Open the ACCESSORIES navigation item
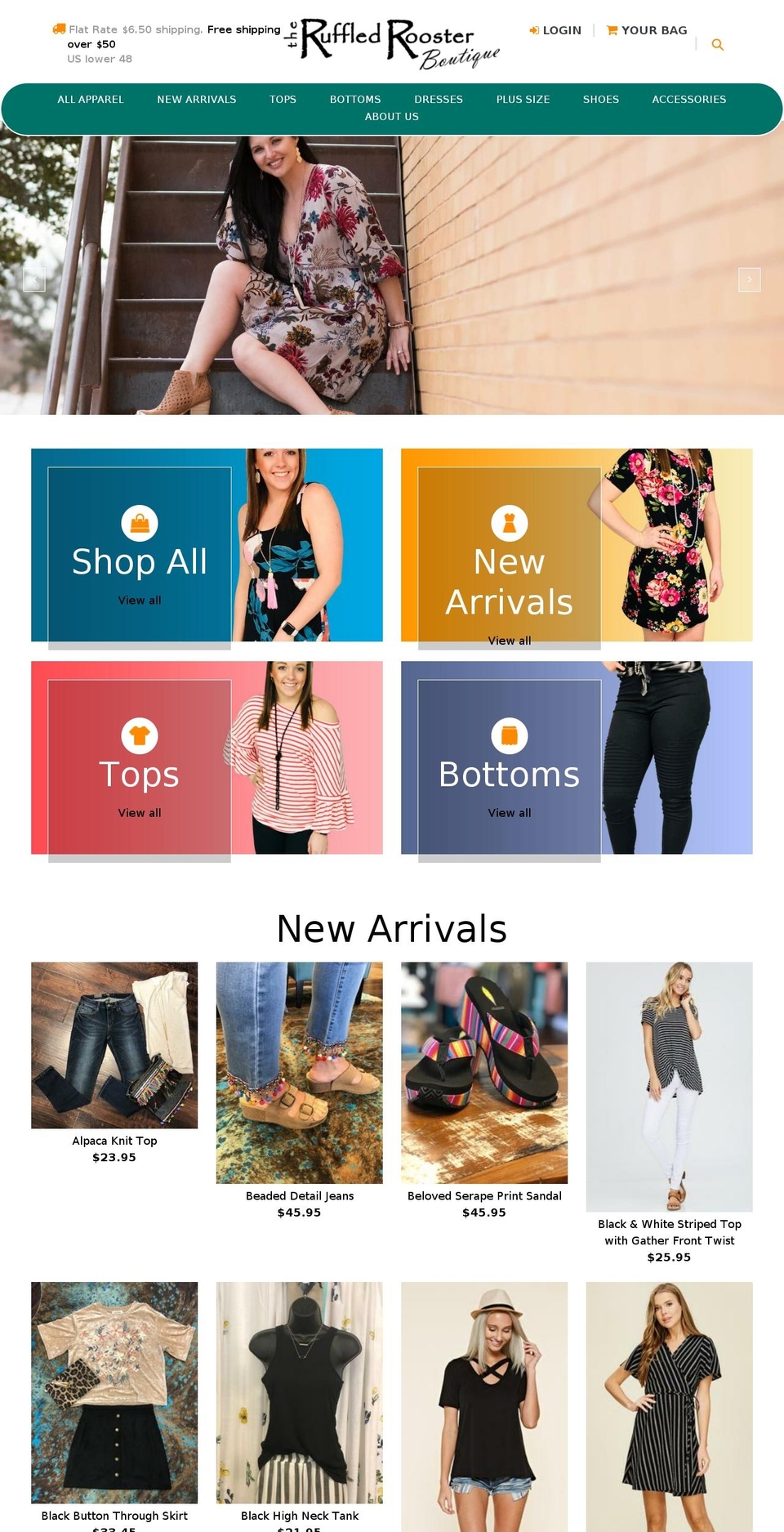The width and height of the screenshot is (784, 1532). point(688,99)
